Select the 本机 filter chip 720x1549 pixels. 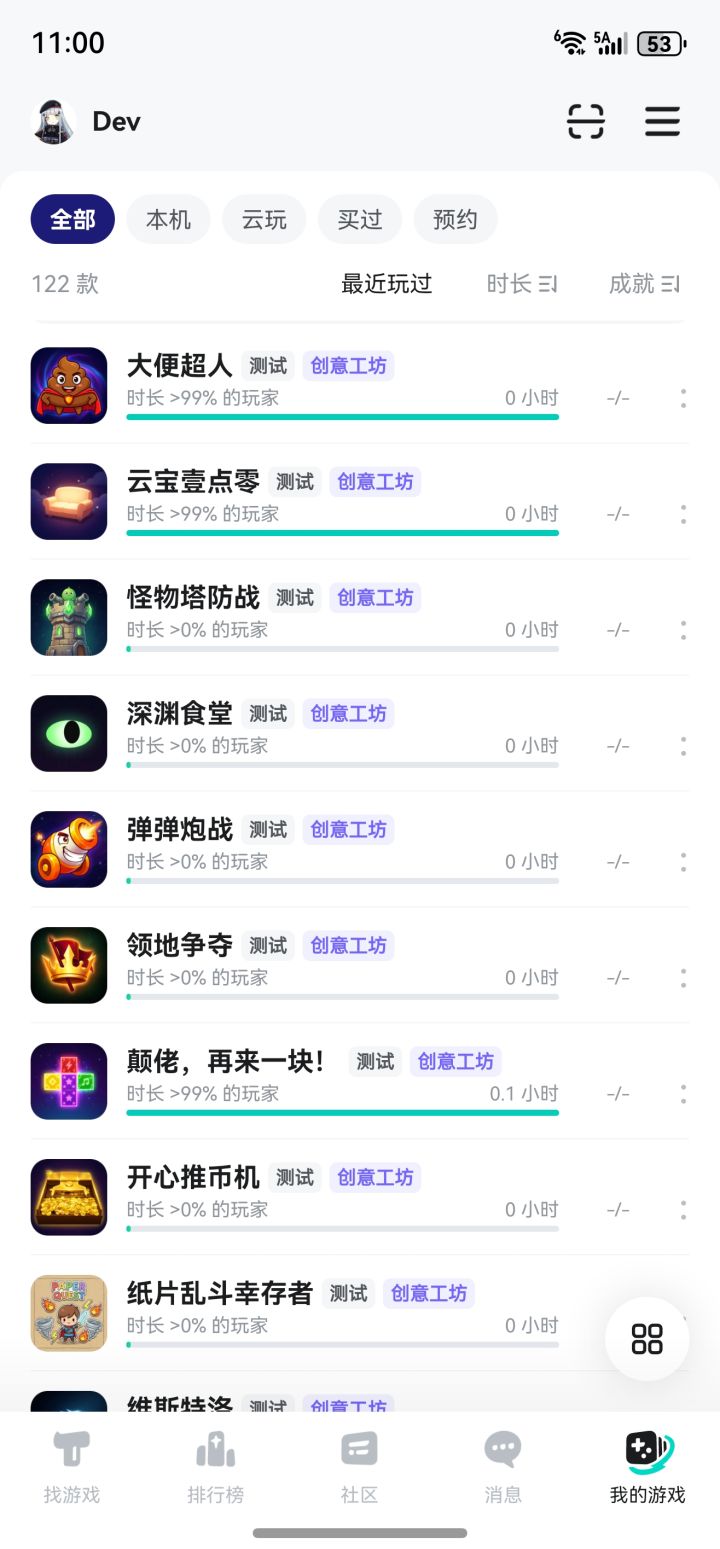168,219
